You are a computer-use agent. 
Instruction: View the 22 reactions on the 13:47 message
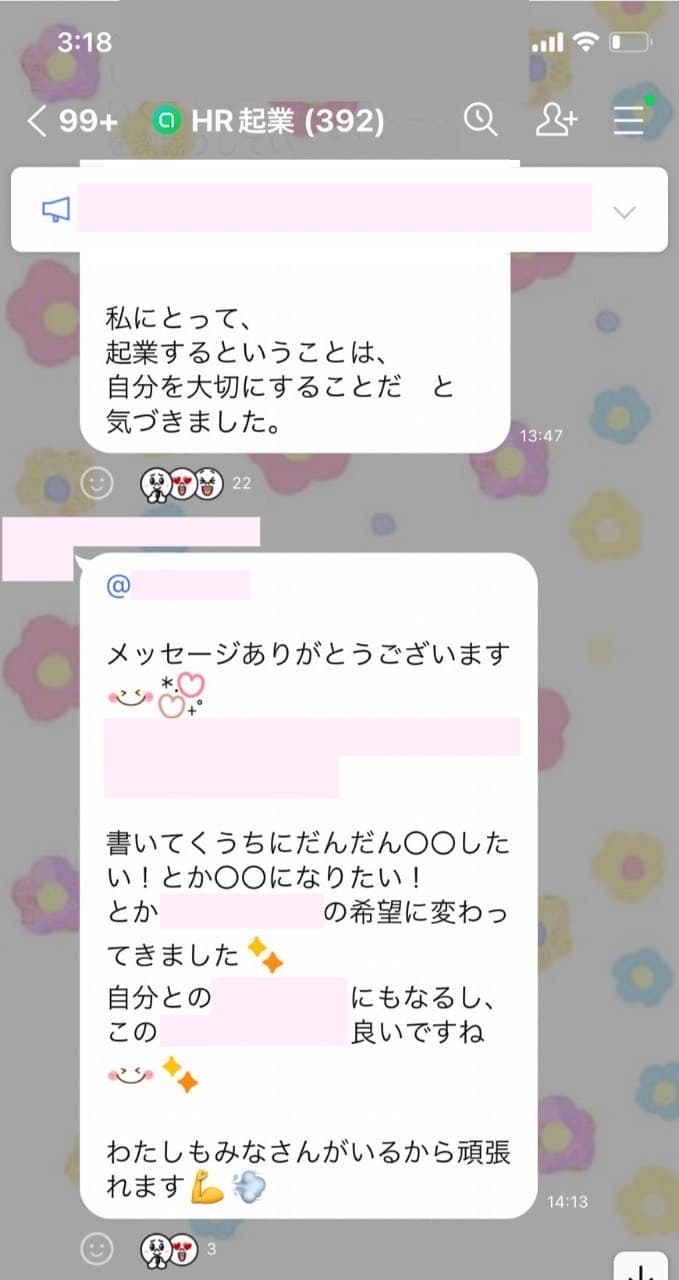pyautogui.click(x=193, y=484)
